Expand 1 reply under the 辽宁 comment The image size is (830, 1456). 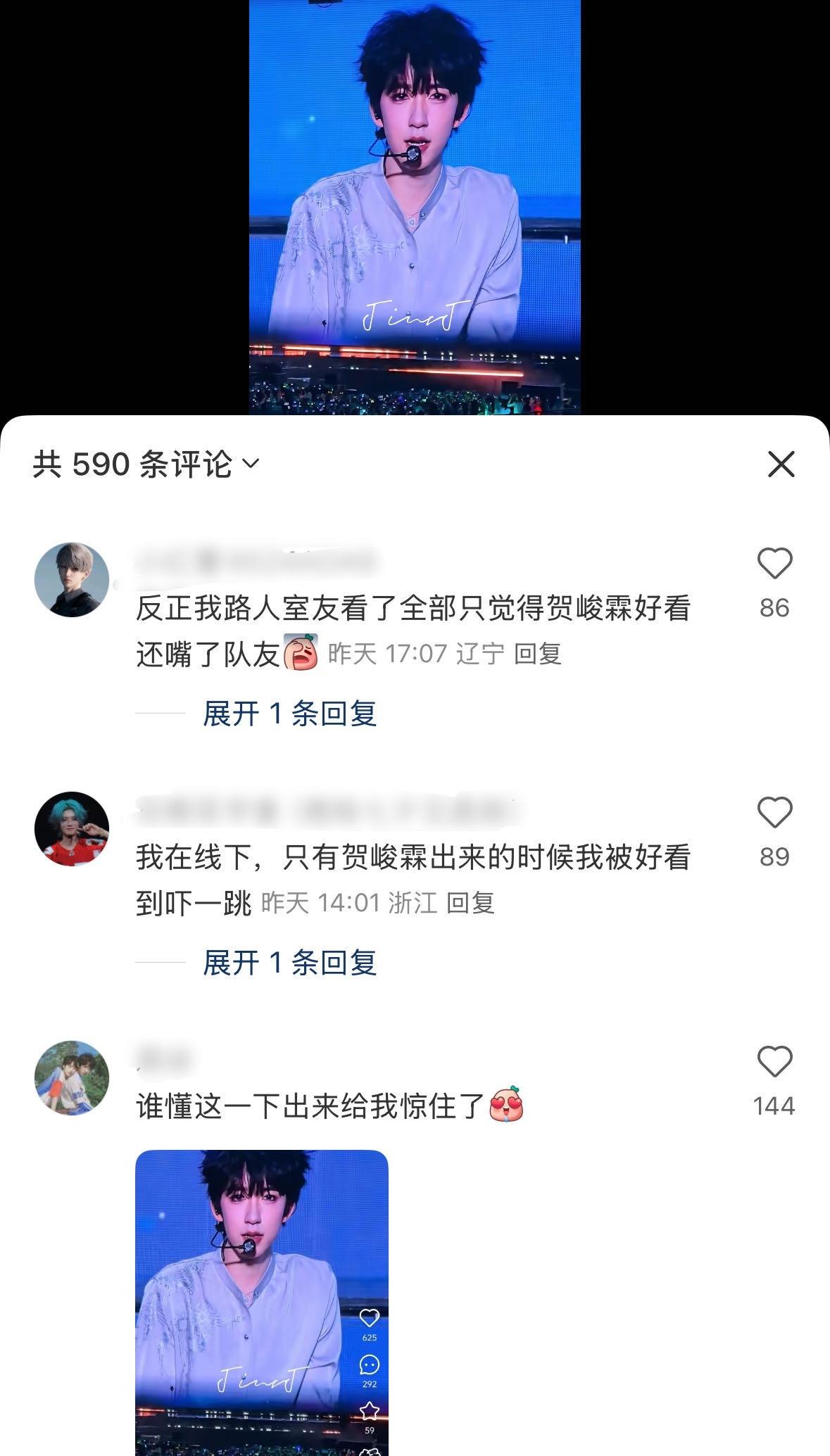289,714
